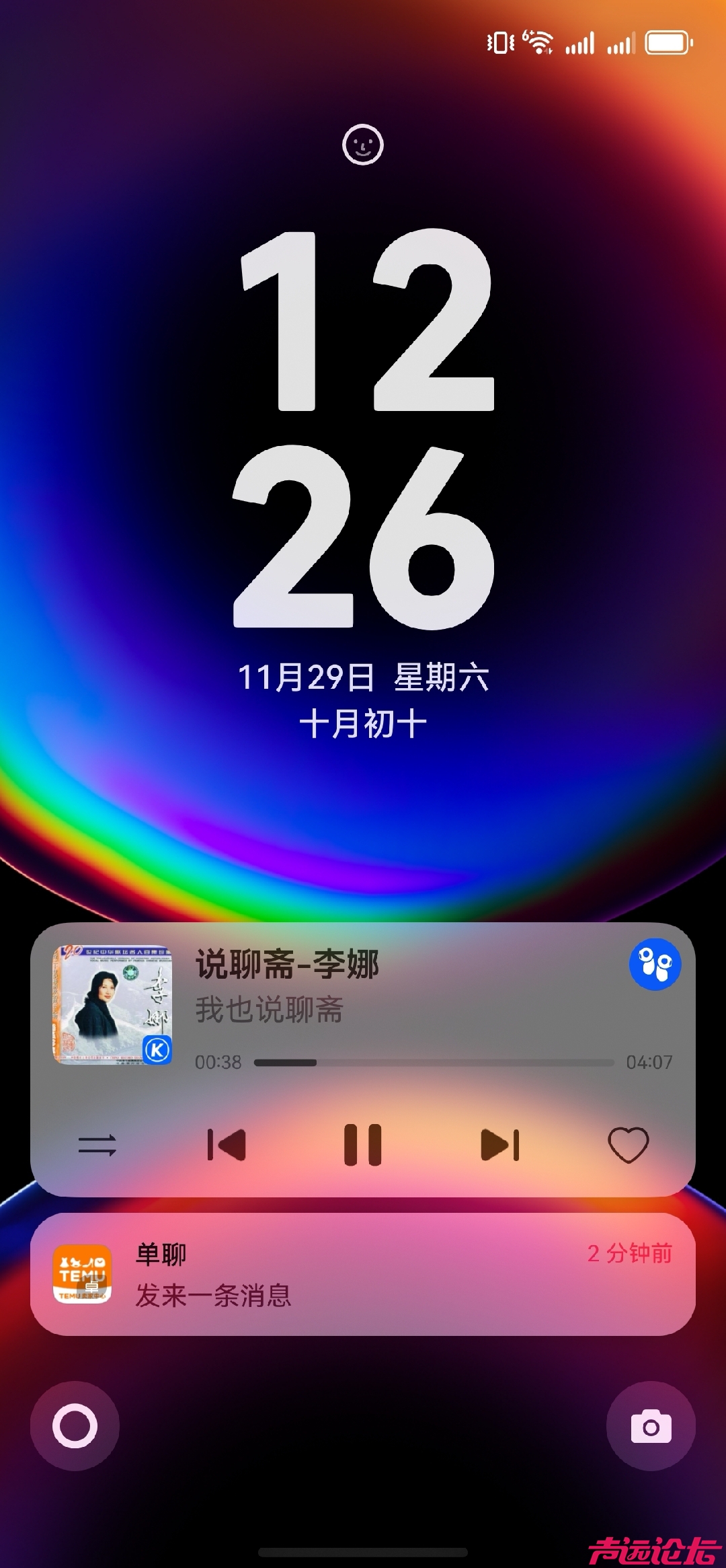Change the playback order mode
This screenshot has height=1568, width=726.
(x=97, y=1145)
